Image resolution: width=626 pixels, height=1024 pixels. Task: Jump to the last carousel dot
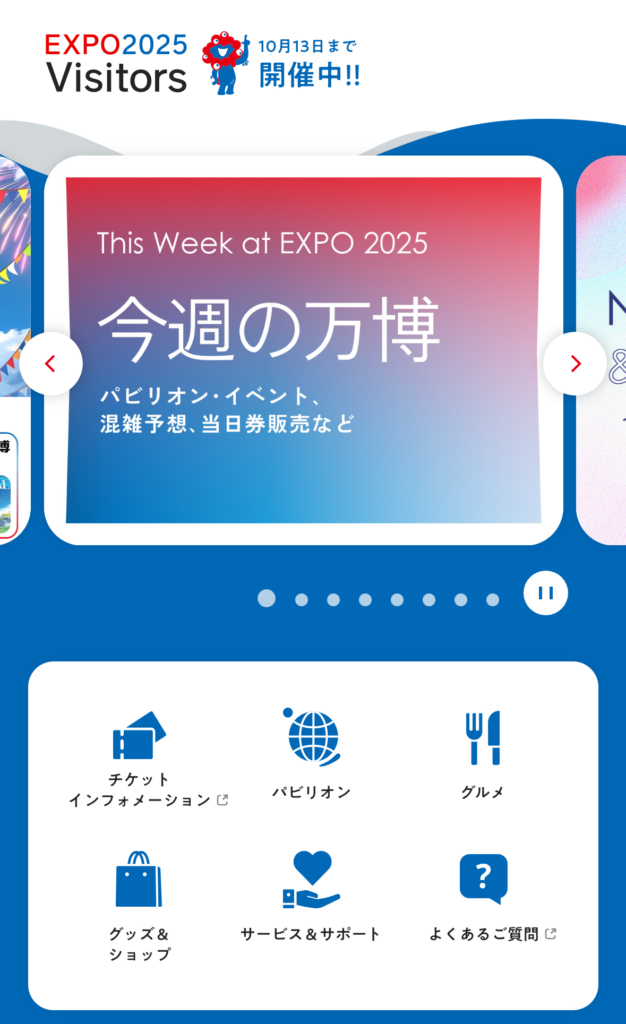[x=493, y=600]
